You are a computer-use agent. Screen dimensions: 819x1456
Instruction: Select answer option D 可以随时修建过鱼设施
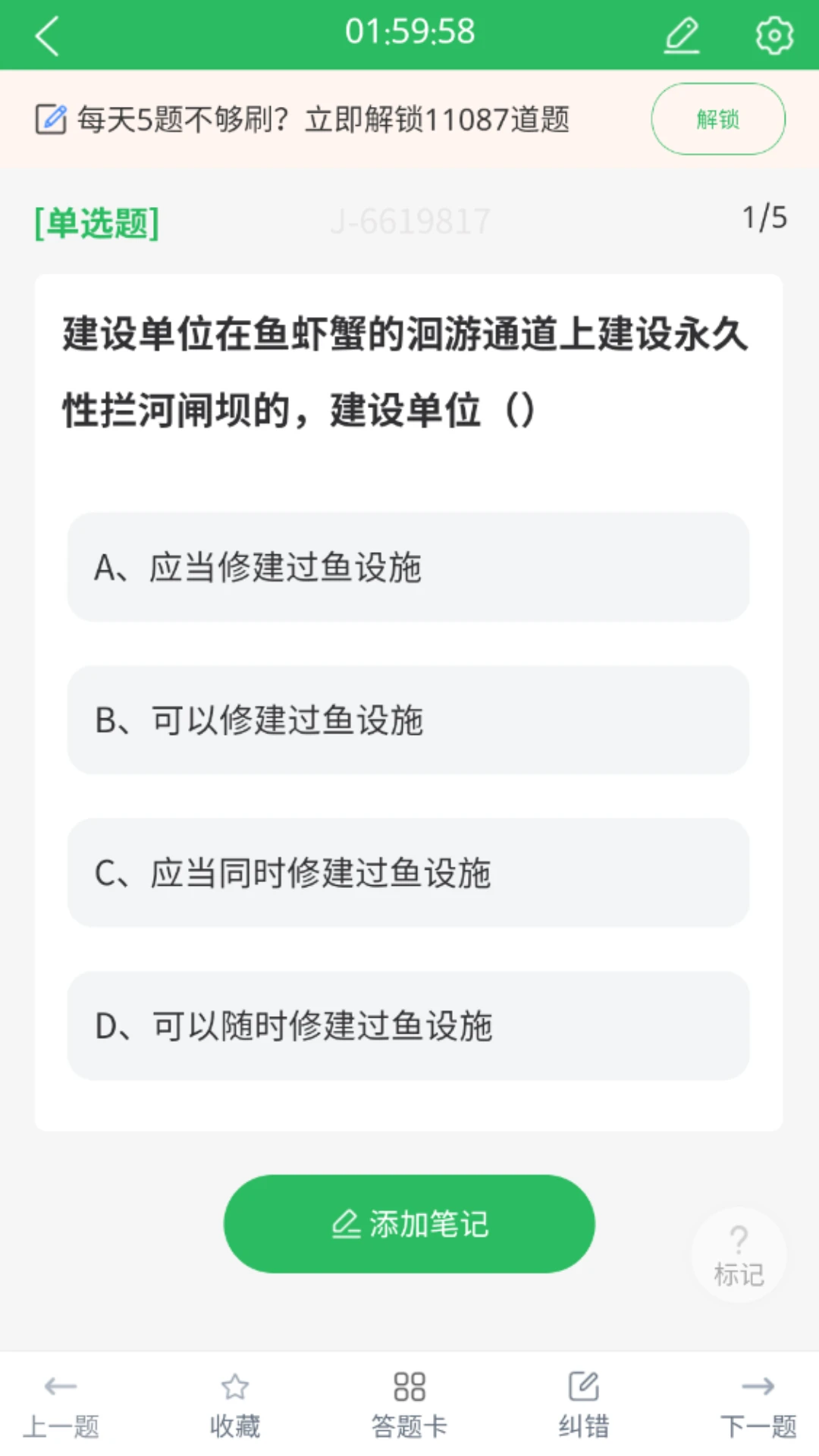click(x=409, y=1027)
